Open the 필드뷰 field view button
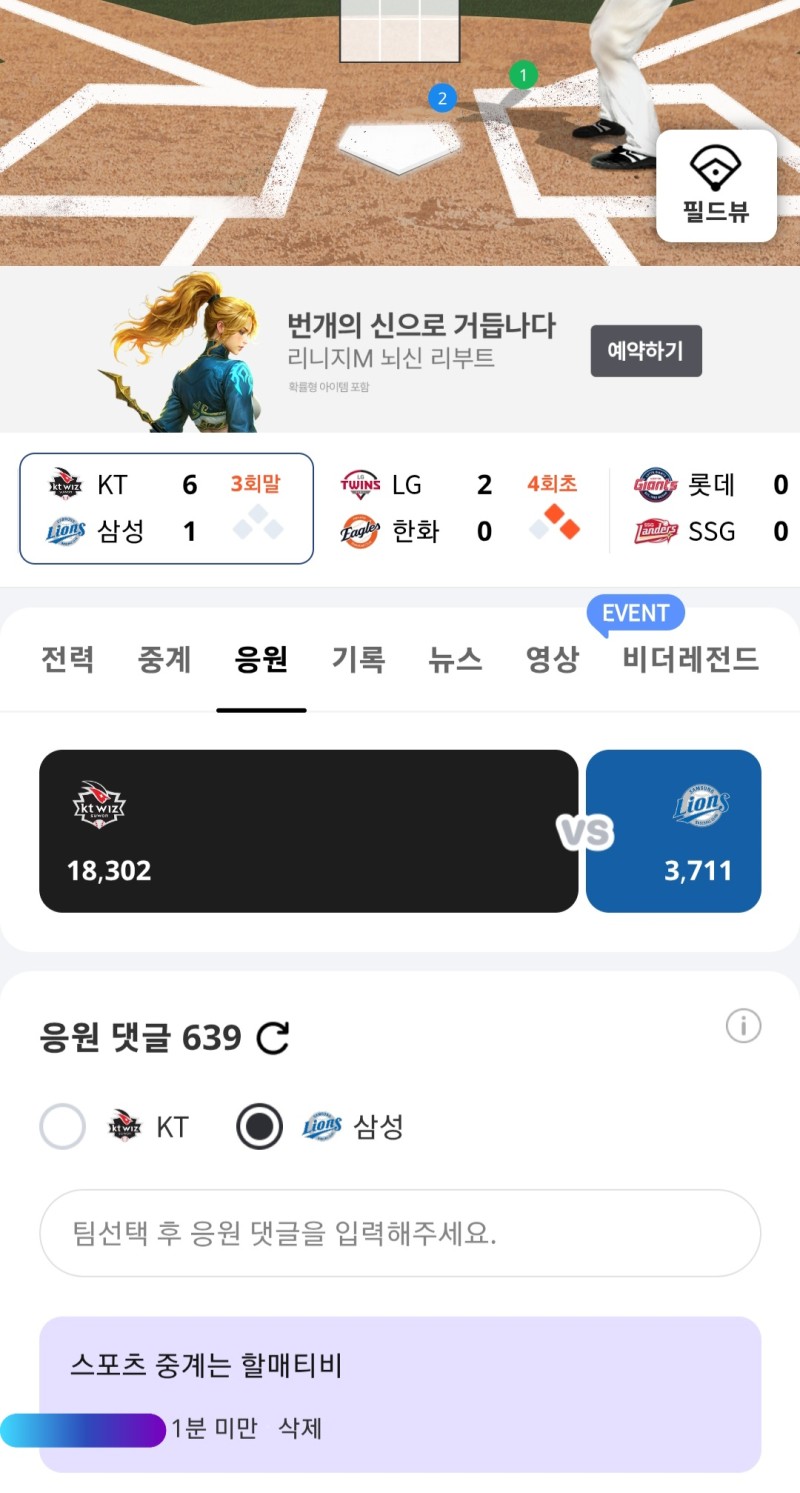Viewport: 800px width, 1493px height. click(716, 185)
